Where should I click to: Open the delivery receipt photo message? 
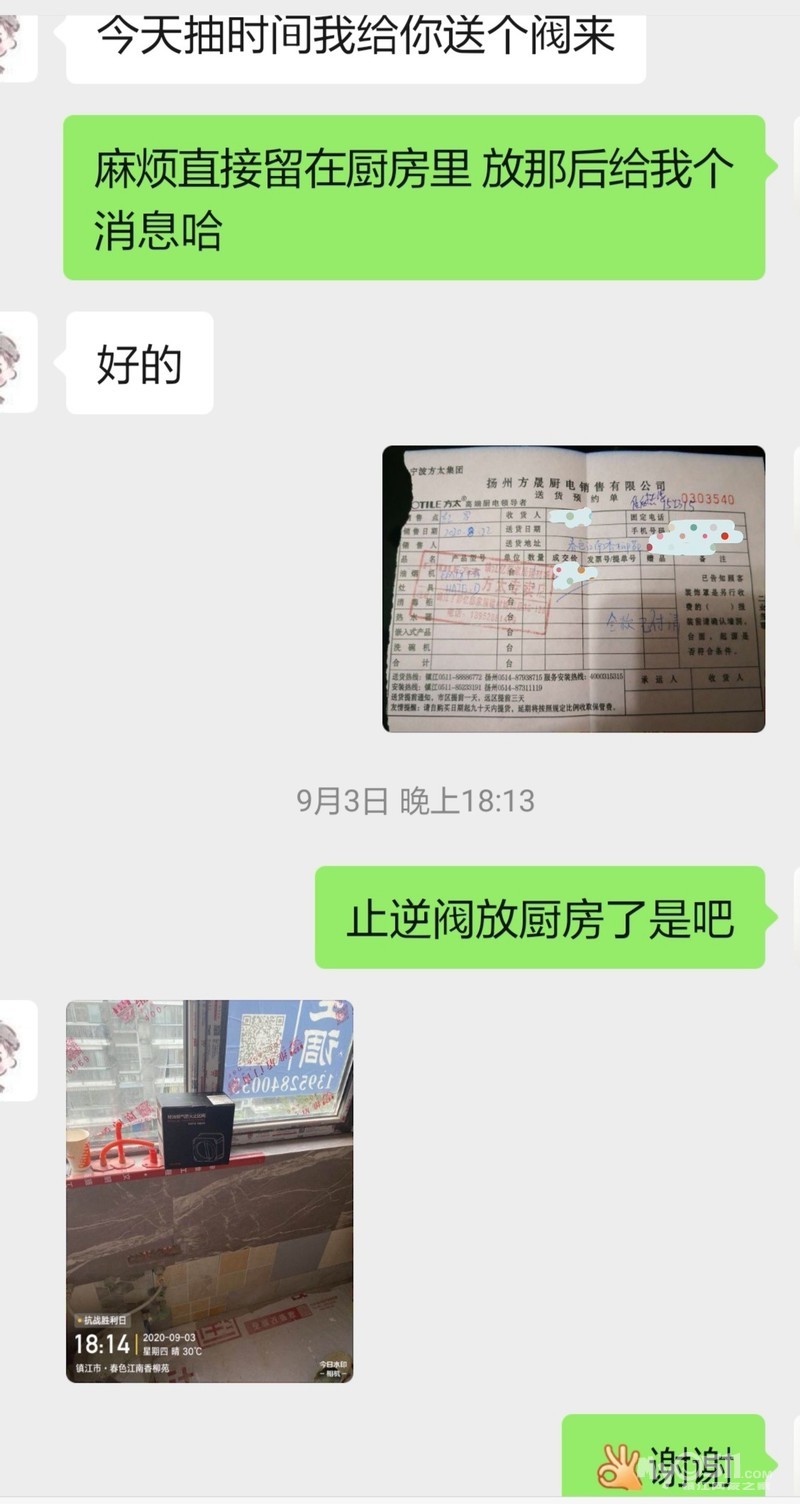(x=573, y=589)
